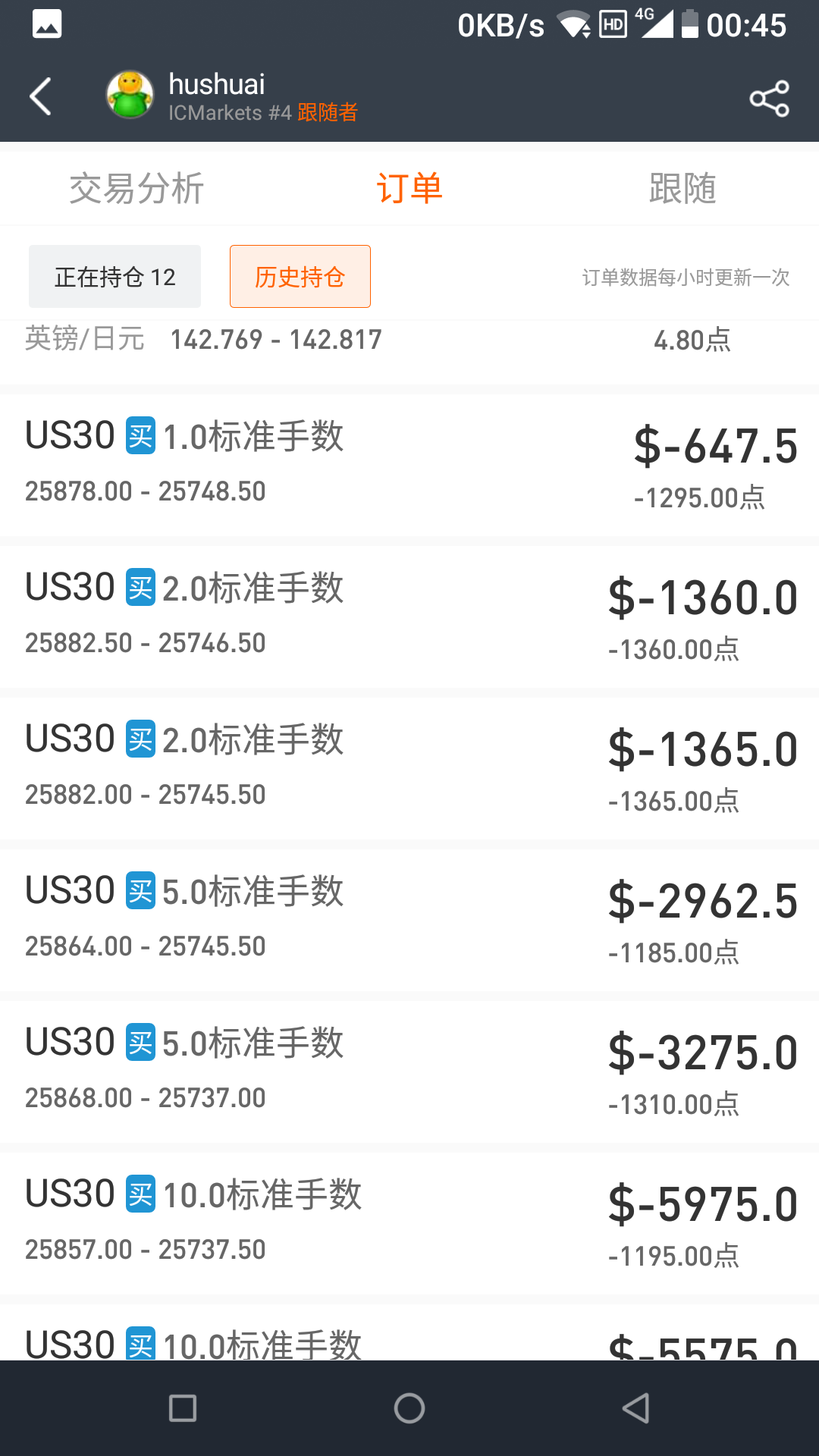The height and width of the screenshot is (1456, 819).
Task: Open the US30 order losing $-647.5
Action: click(409, 466)
